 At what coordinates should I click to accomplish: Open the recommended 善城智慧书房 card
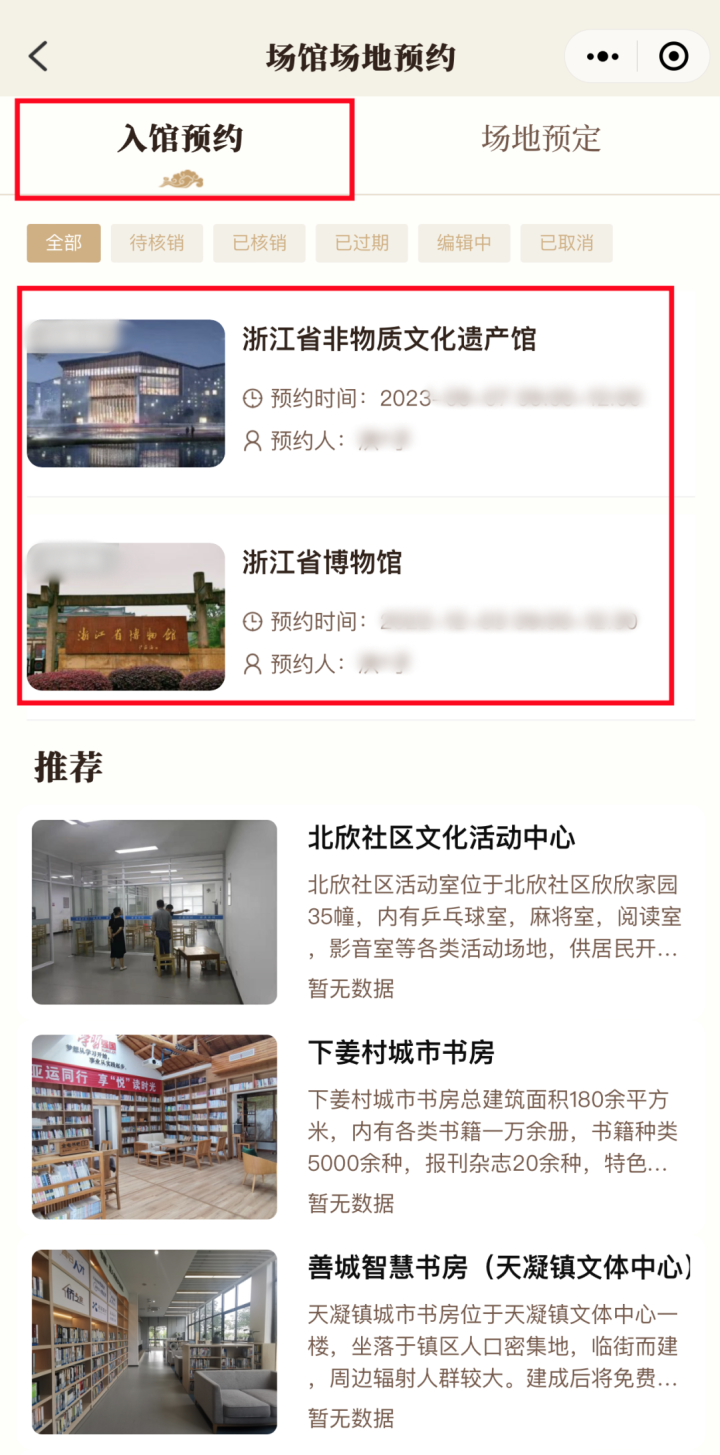click(500, 1268)
